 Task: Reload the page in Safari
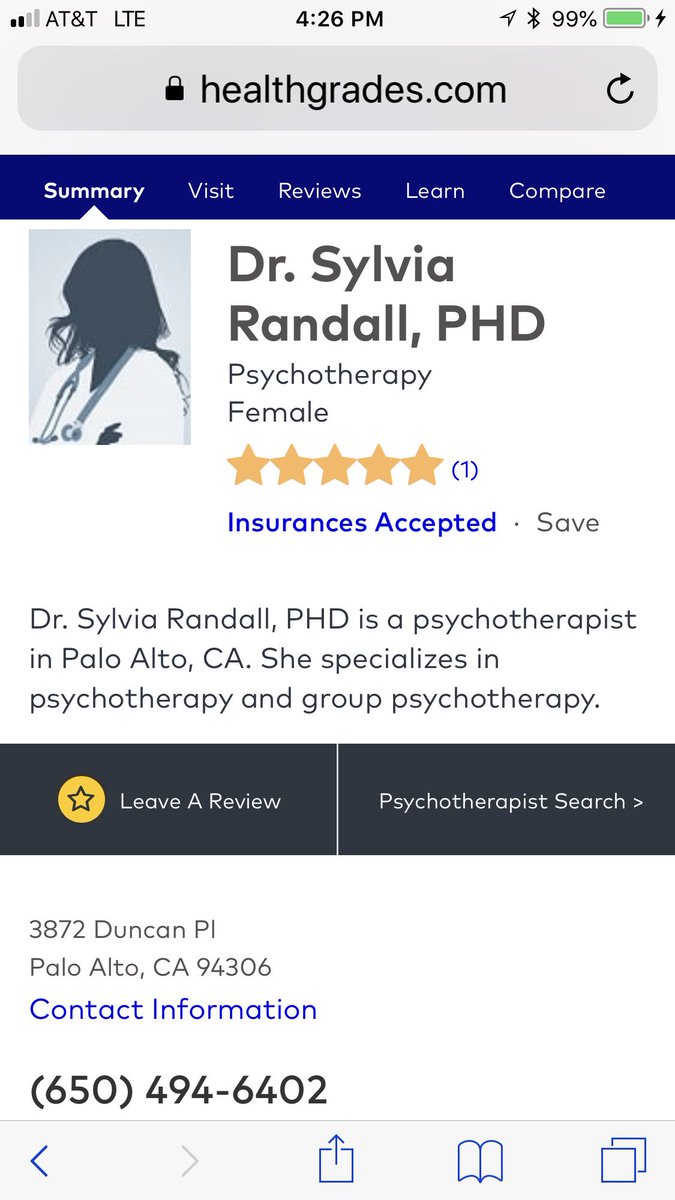(620, 90)
